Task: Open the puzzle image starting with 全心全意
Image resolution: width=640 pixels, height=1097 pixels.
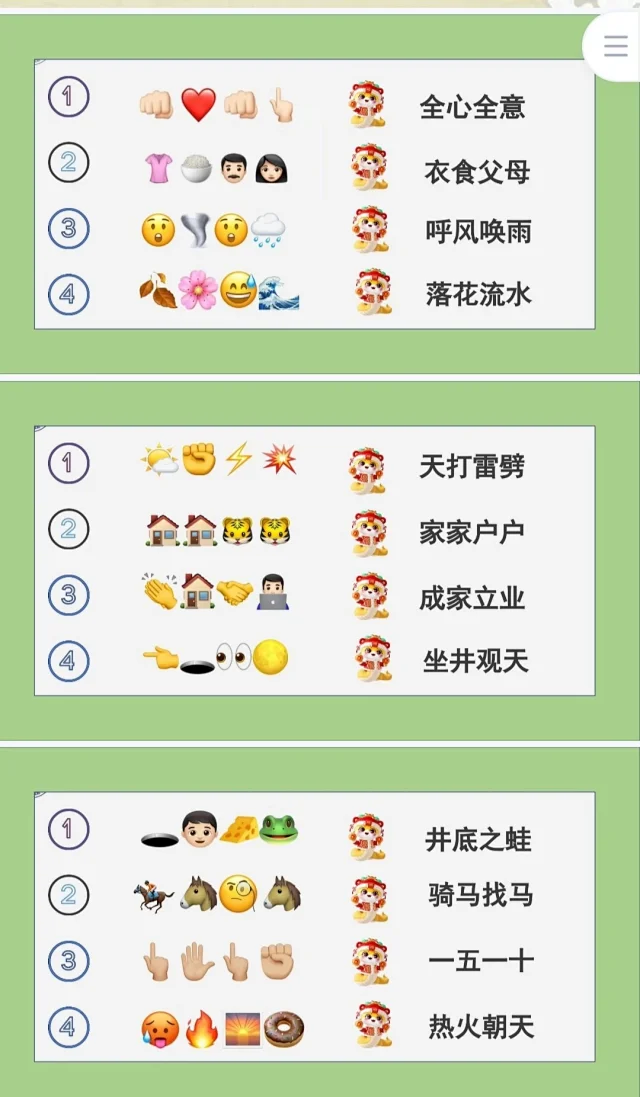Action: [x=315, y=193]
